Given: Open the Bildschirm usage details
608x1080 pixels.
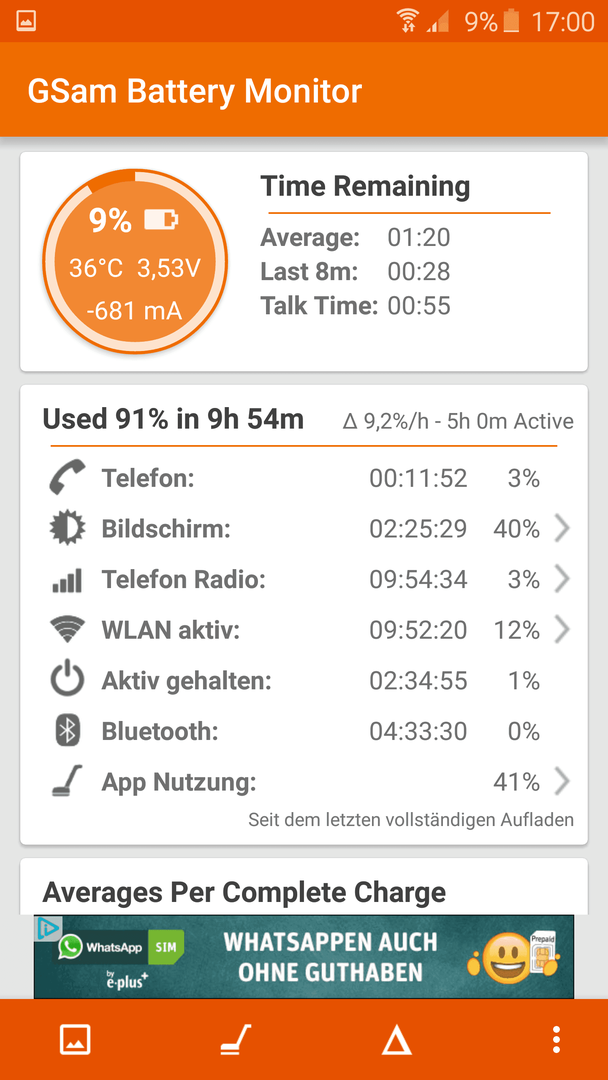Looking at the screenshot, I should pyautogui.click(x=304, y=529).
